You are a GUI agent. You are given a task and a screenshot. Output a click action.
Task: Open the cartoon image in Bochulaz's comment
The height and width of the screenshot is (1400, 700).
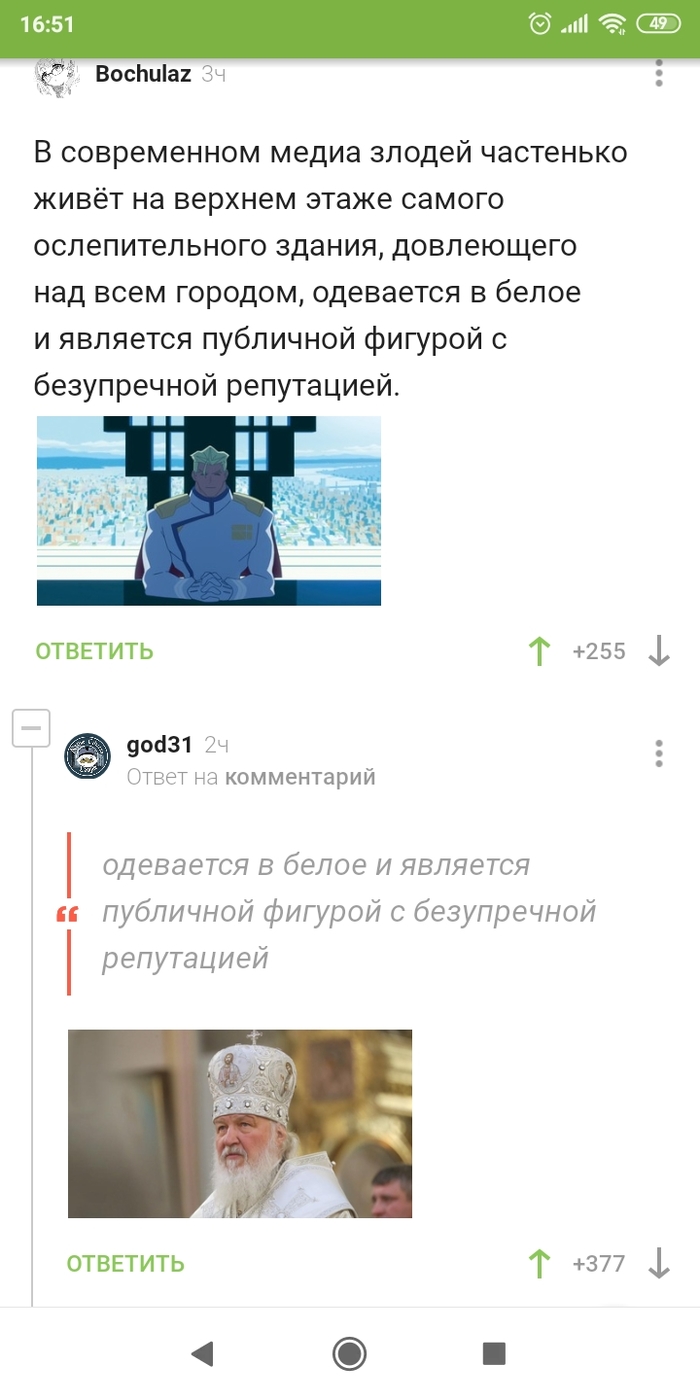click(209, 511)
